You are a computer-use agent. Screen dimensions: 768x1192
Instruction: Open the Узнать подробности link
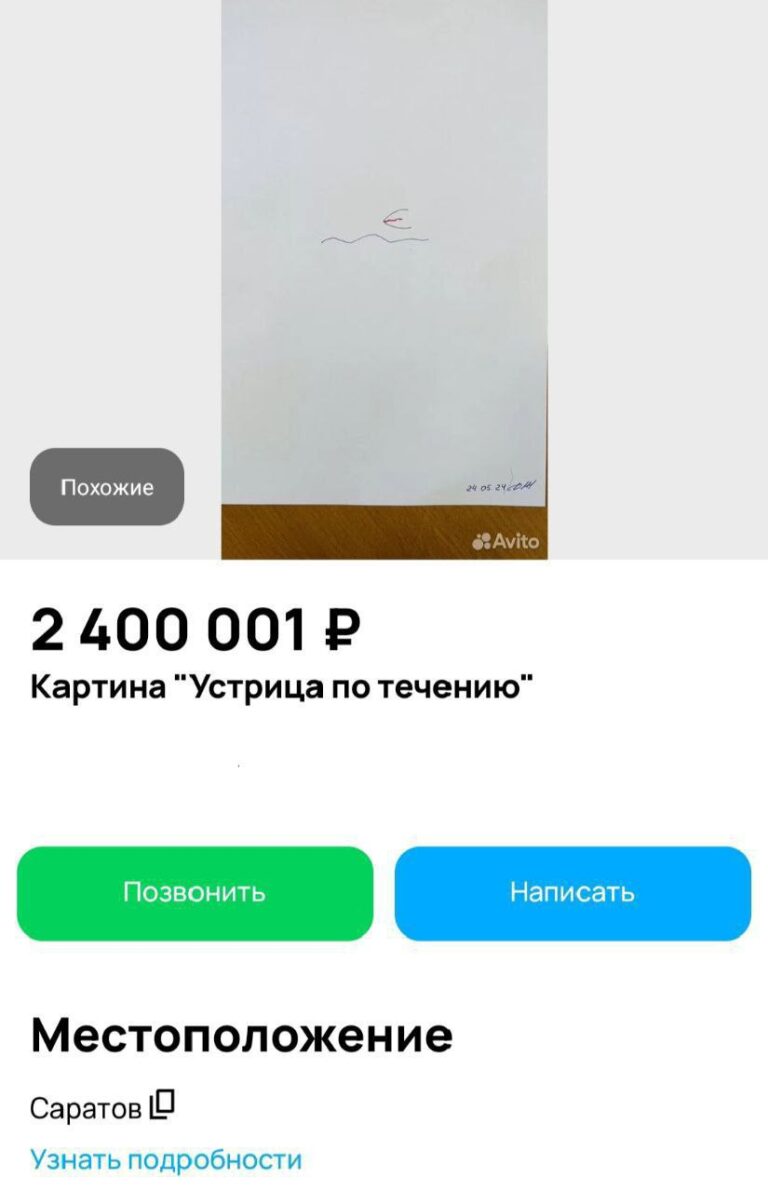pyautogui.click(x=166, y=1160)
